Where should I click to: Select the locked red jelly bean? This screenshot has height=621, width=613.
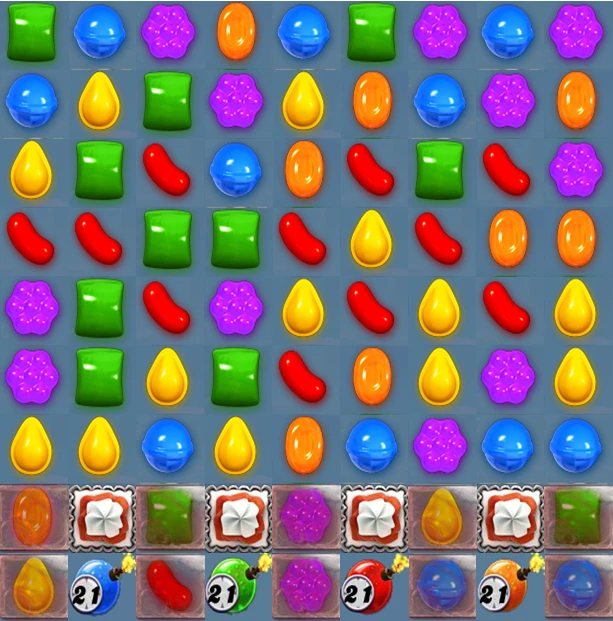pos(168,586)
